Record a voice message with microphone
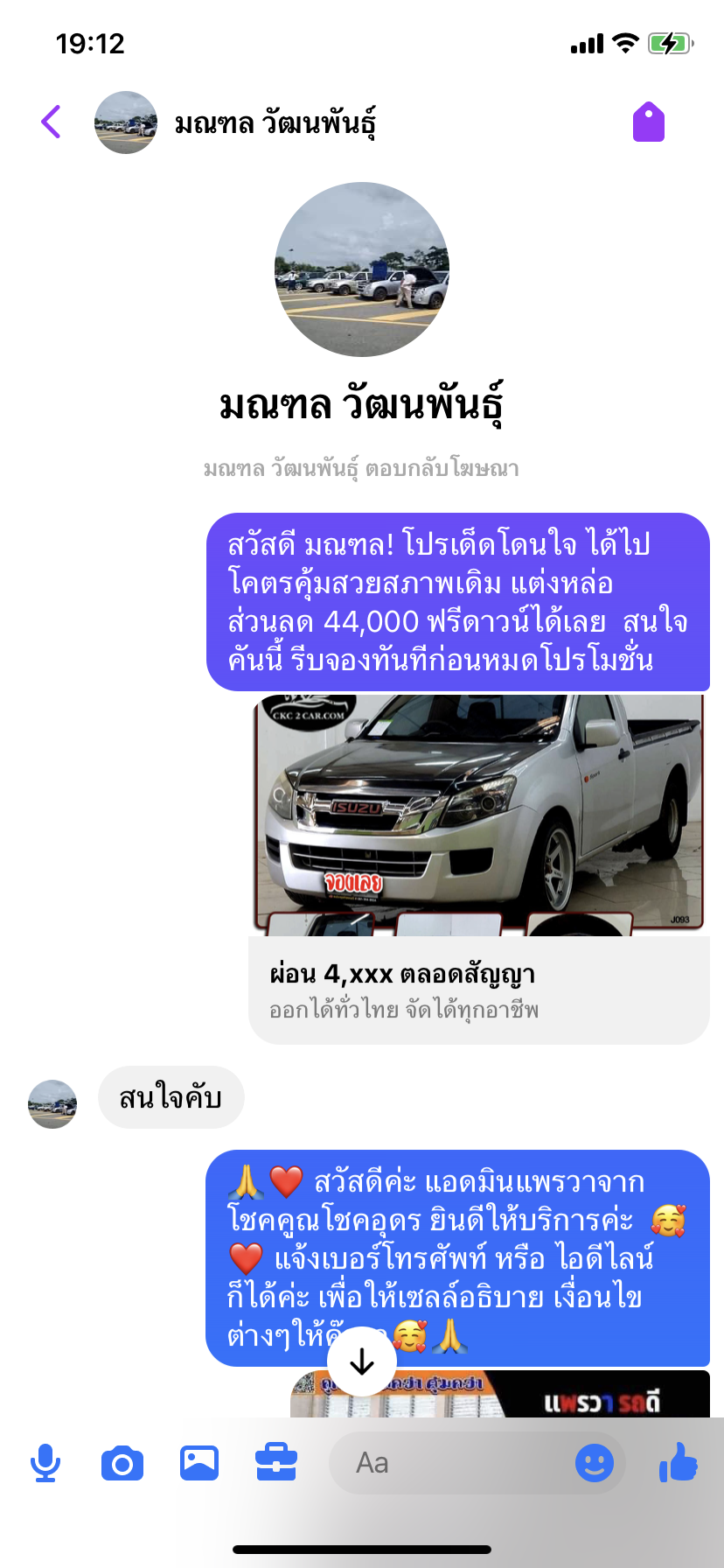This screenshot has height=1568, width=724. click(45, 1463)
